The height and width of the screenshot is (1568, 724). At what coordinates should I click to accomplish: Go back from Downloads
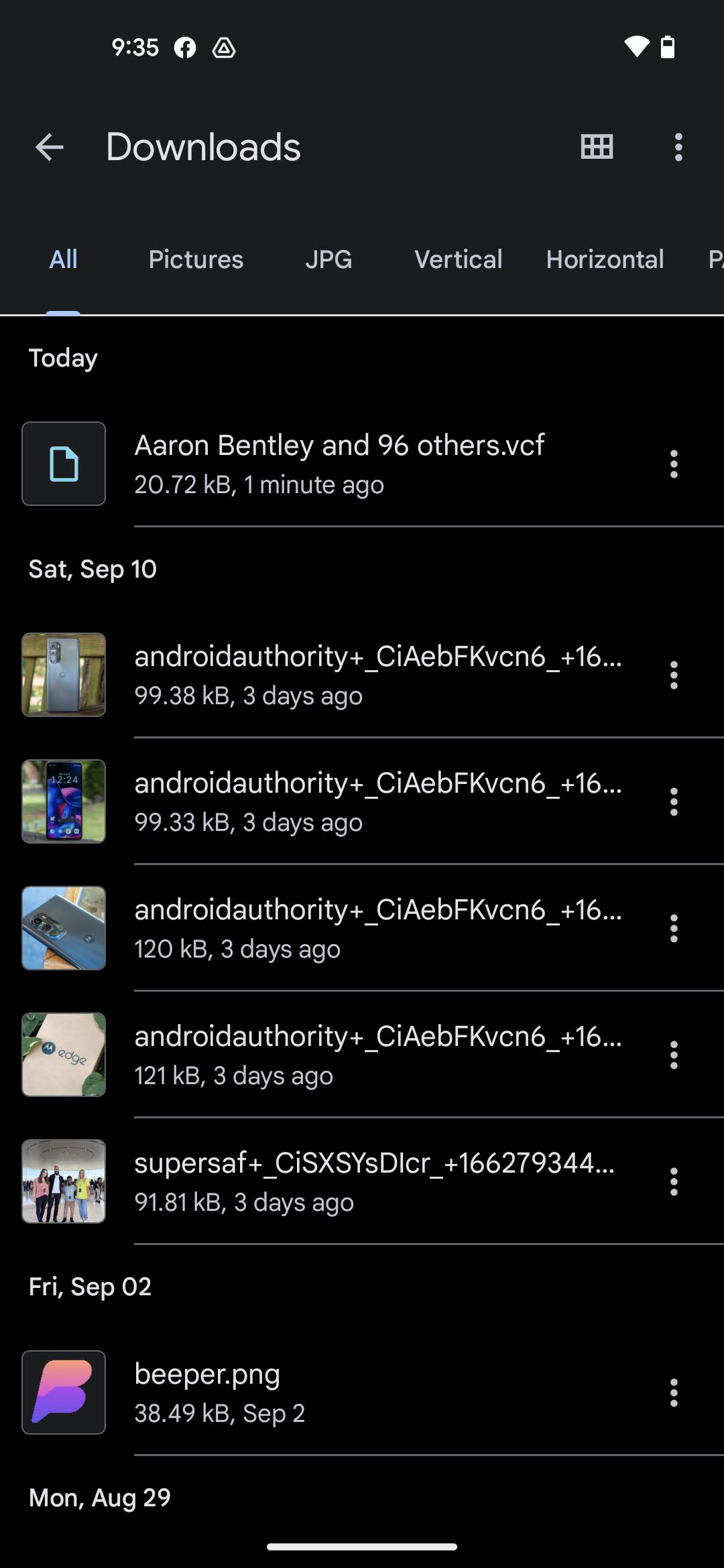coord(50,147)
